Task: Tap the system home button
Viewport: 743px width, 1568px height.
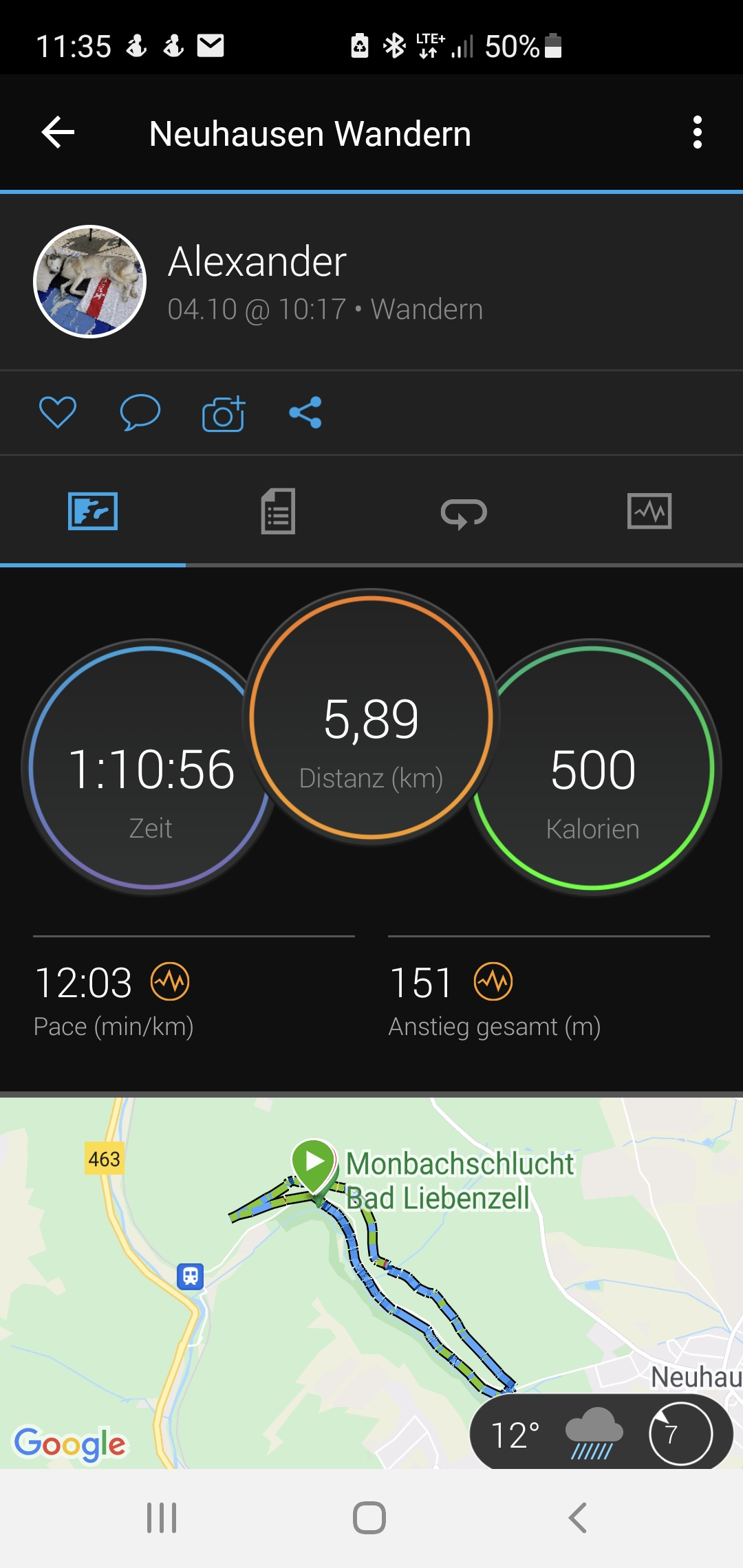Action: coord(369,1518)
